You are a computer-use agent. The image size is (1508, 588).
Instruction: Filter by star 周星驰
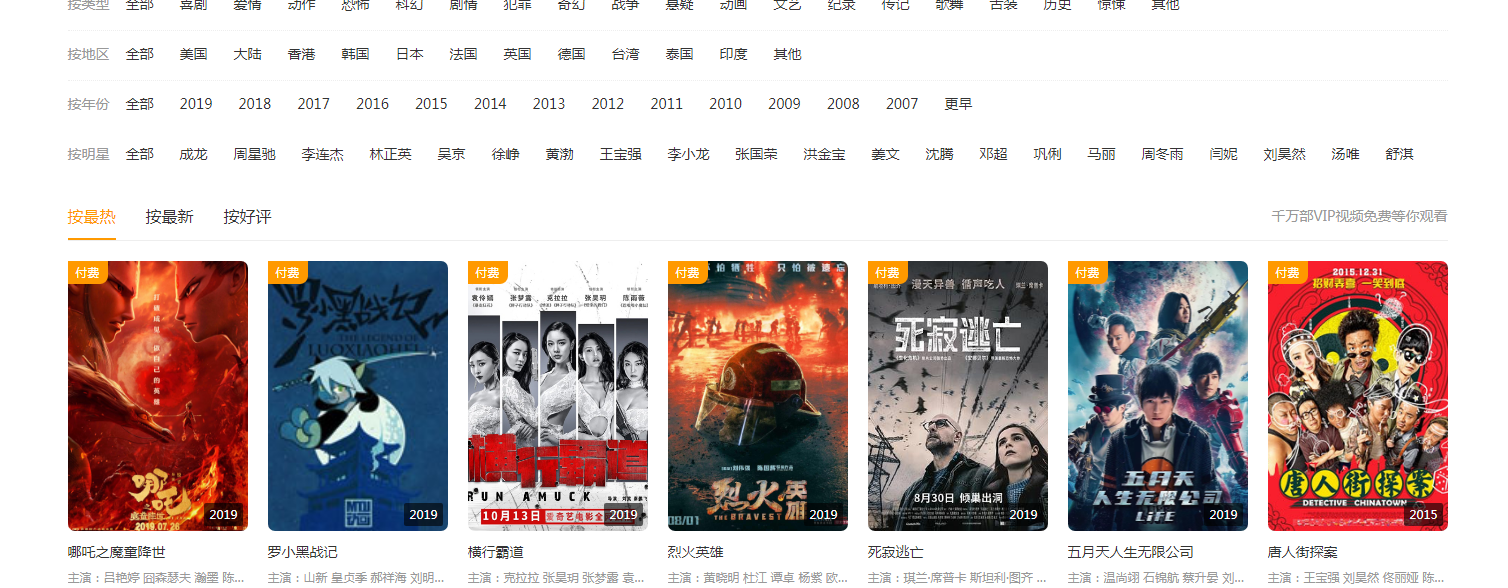[x=254, y=154]
